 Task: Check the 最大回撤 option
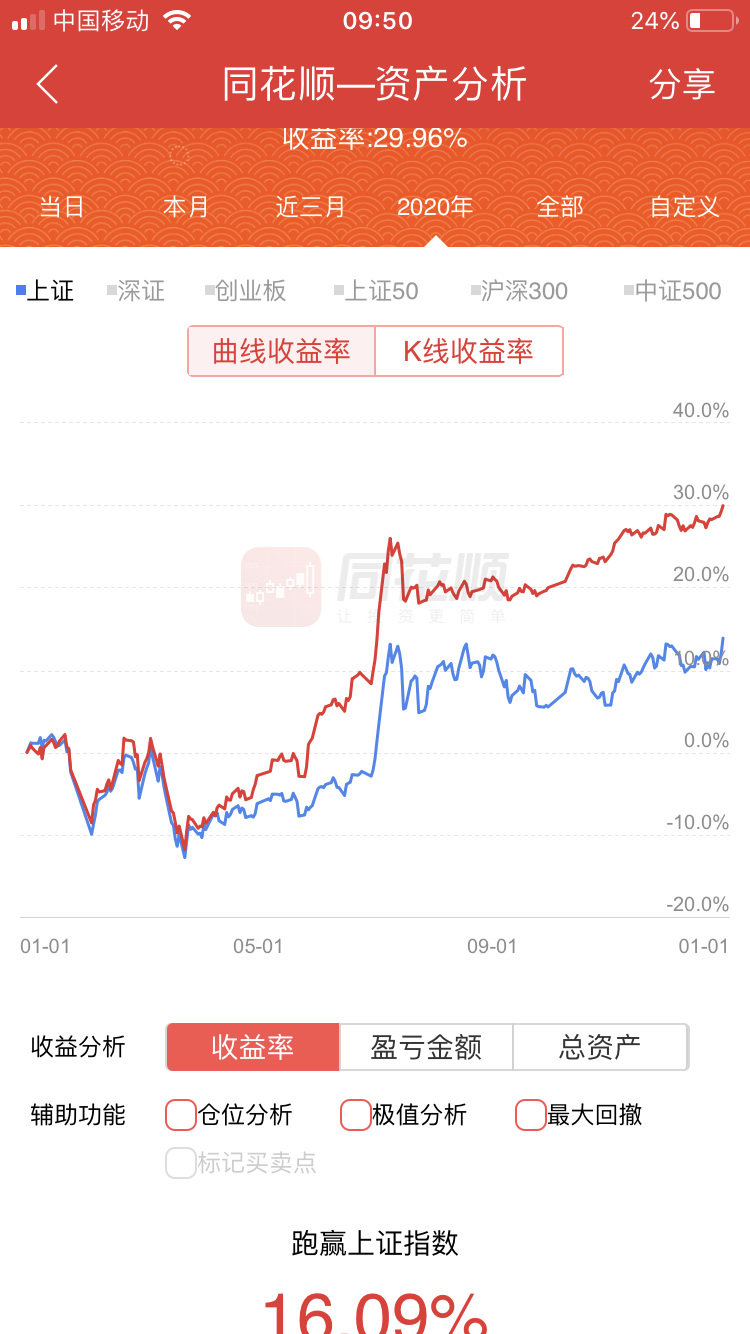click(x=531, y=1114)
